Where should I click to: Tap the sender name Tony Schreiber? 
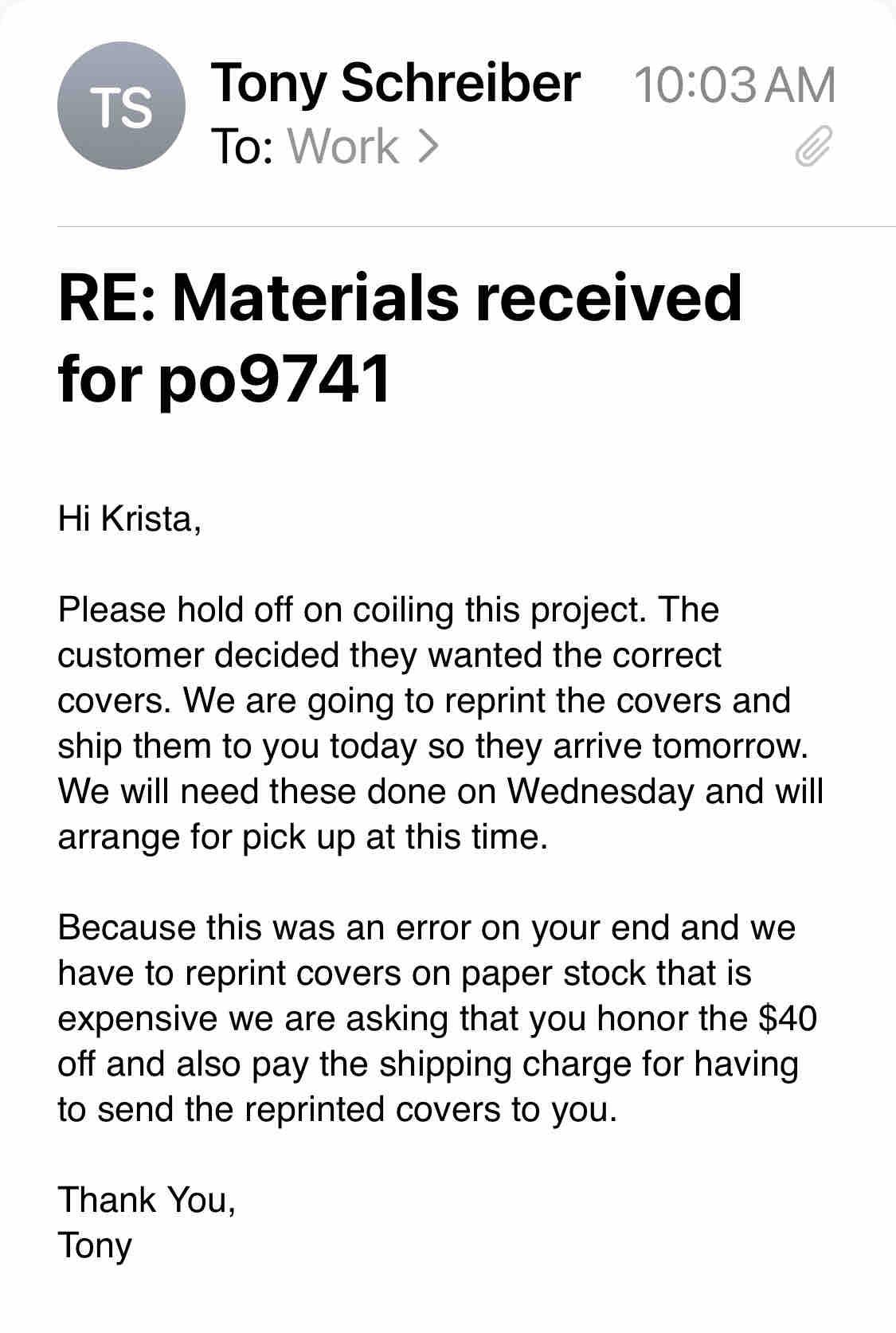click(x=395, y=82)
